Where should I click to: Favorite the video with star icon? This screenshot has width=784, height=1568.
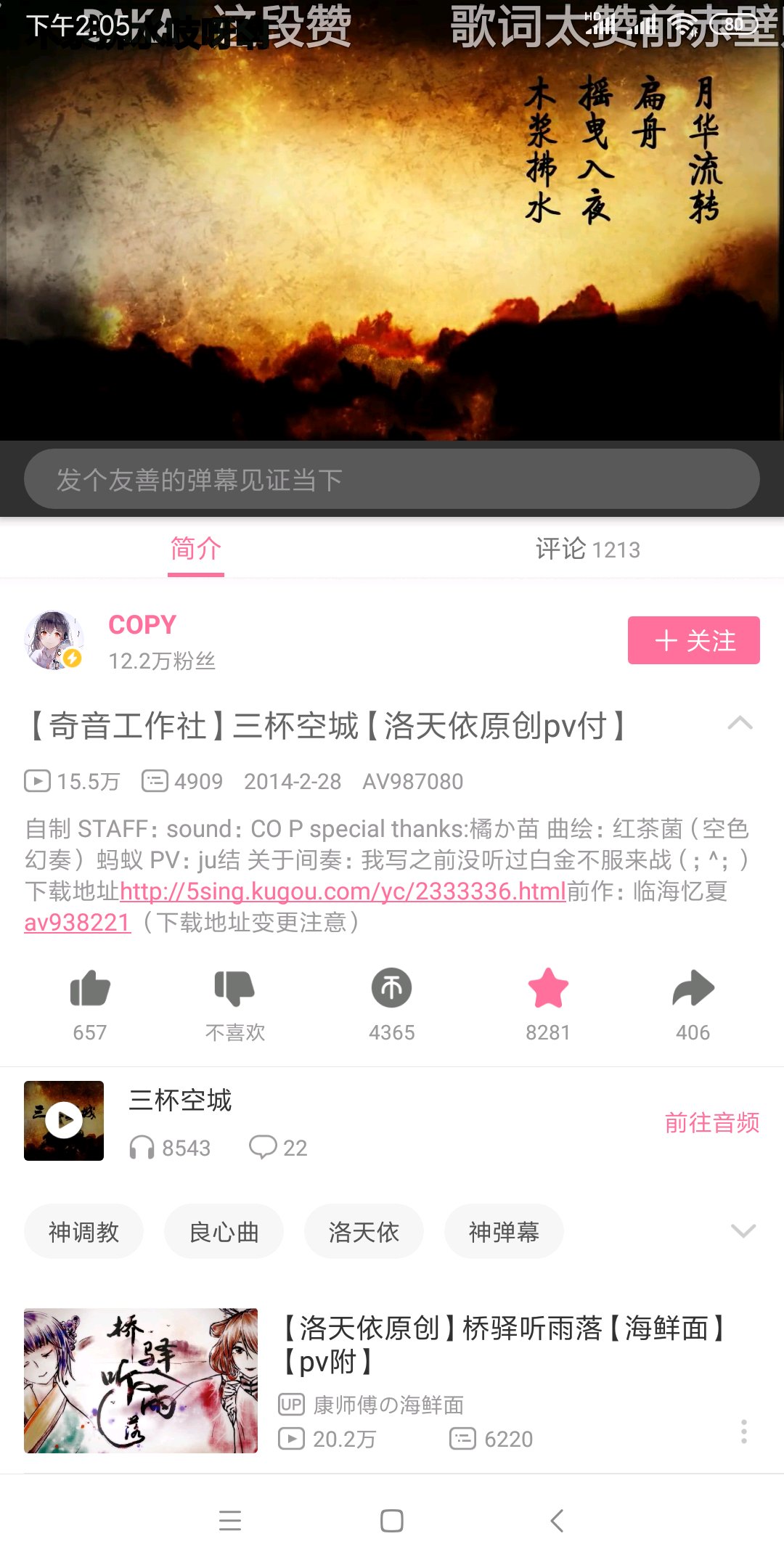548,989
